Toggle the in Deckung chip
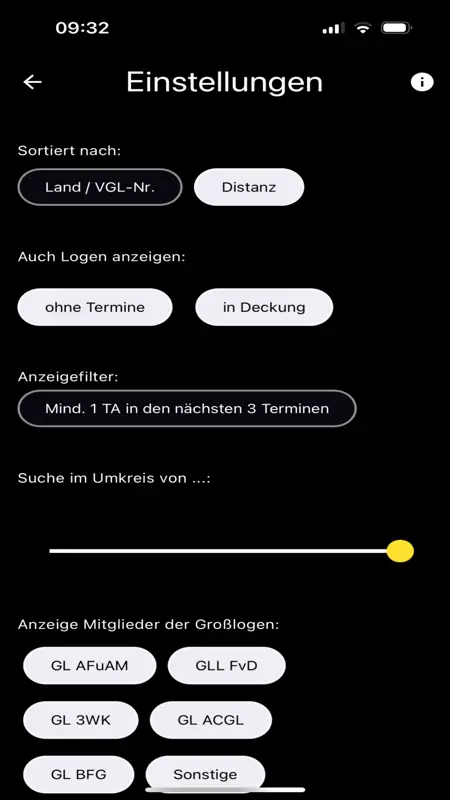The width and height of the screenshot is (450, 800). point(264,307)
